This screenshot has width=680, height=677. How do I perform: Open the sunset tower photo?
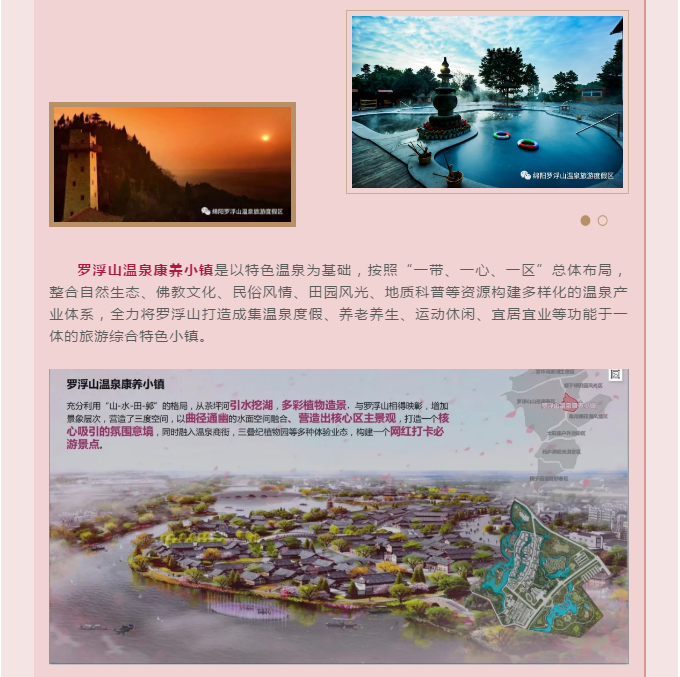click(x=172, y=163)
